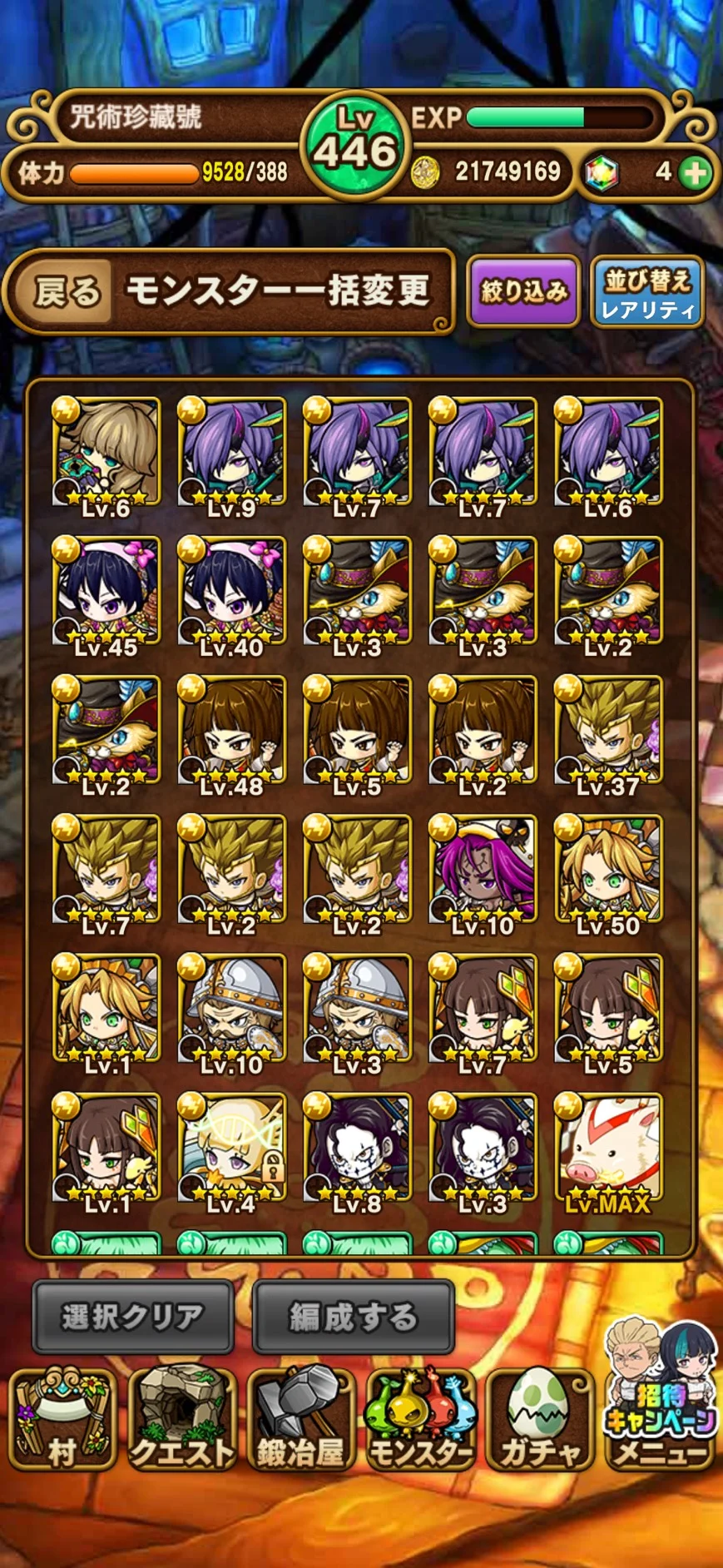Screen dimensions: 723x1568
Task: Open the 絞り込み filter options
Action: (523, 290)
